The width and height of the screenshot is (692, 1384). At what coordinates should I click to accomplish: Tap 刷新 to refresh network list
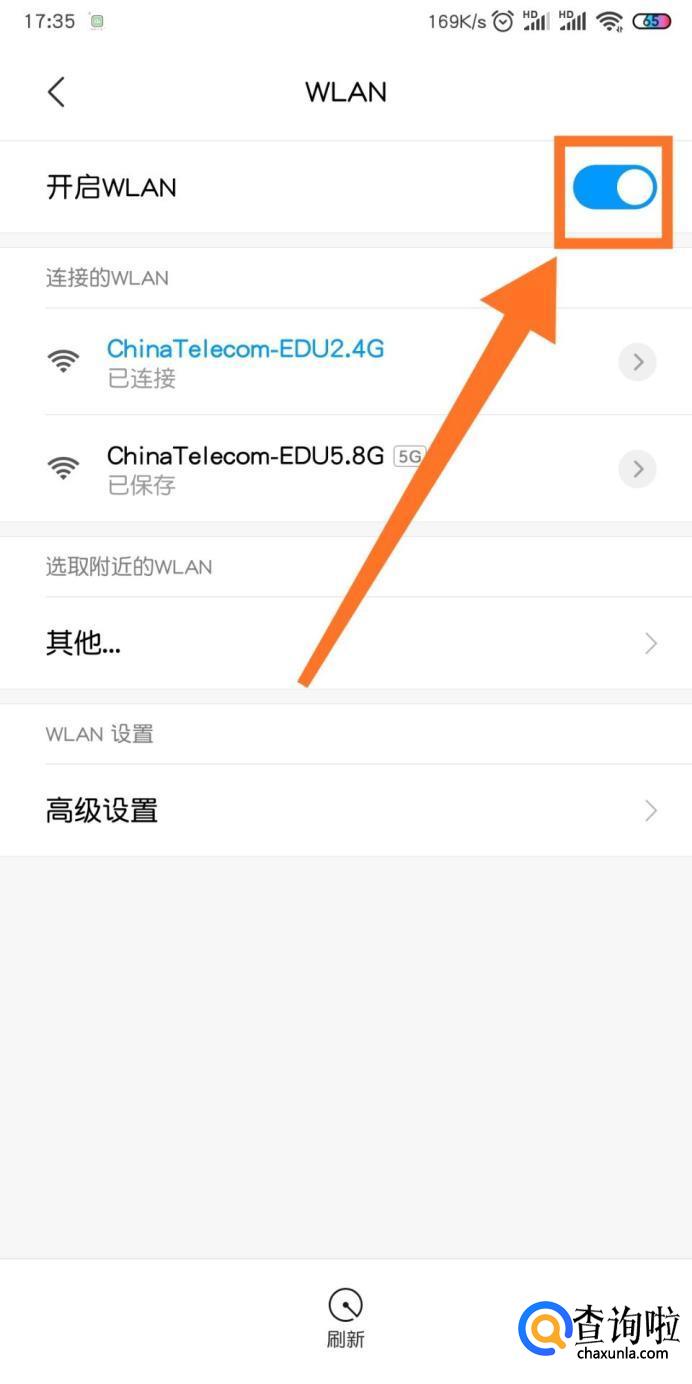point(345,1317)
